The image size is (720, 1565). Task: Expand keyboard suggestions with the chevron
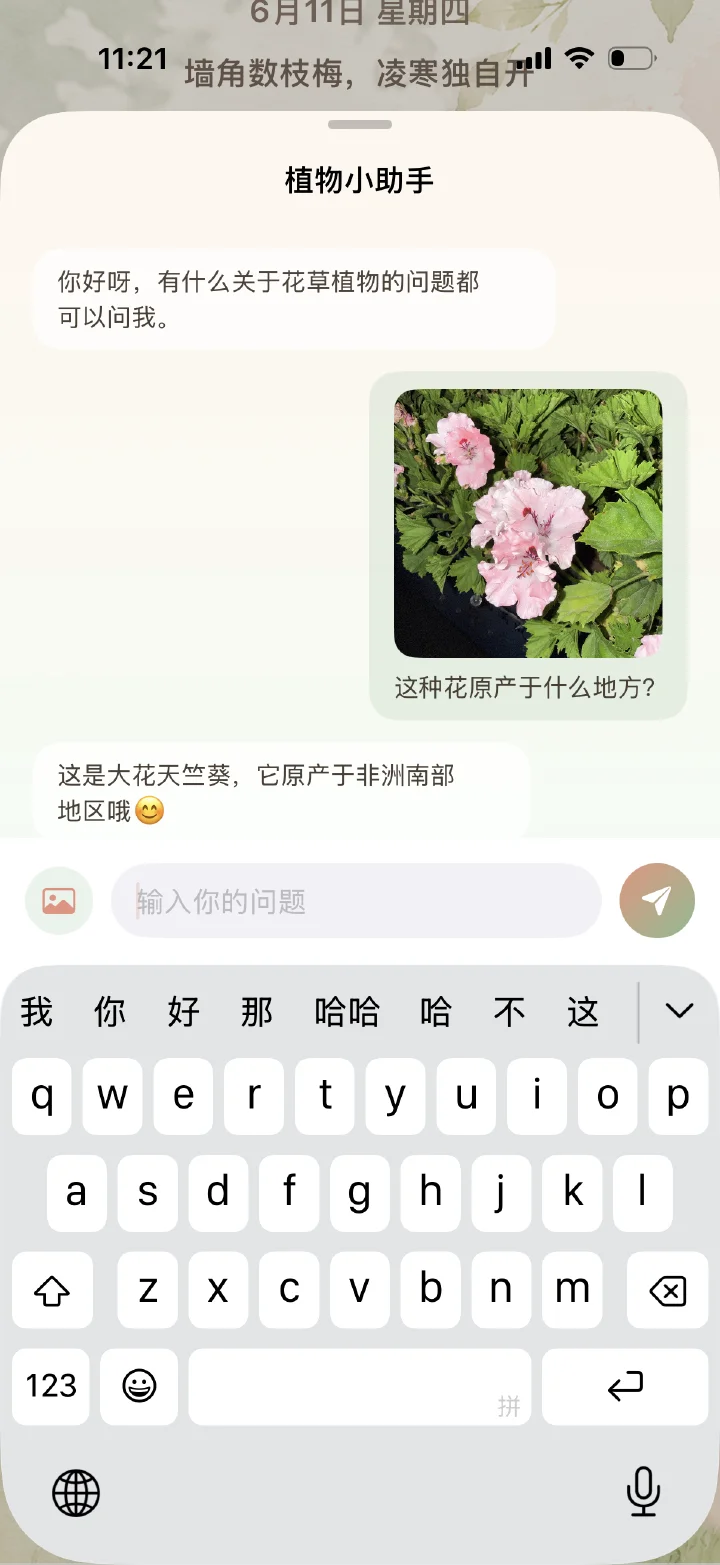679,1011
